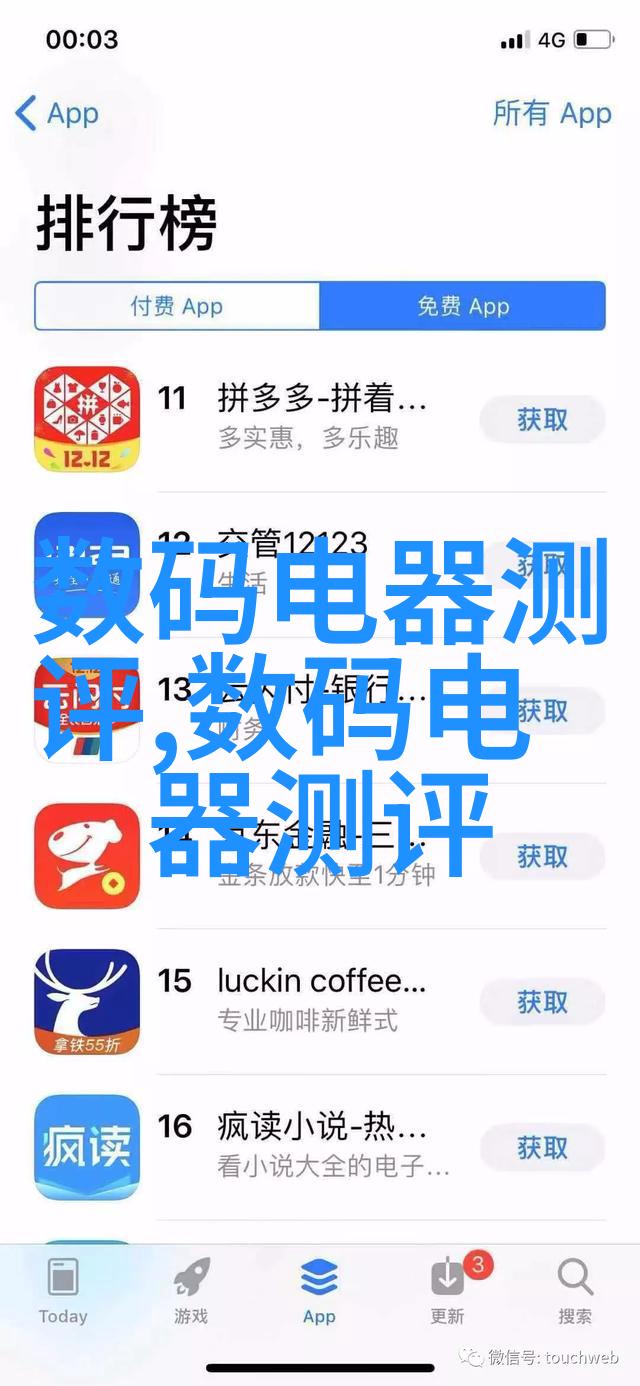The height and width of the screenshot is (1386, 640).
Task: Open the 所有 App link
Action: pos(551,114)
